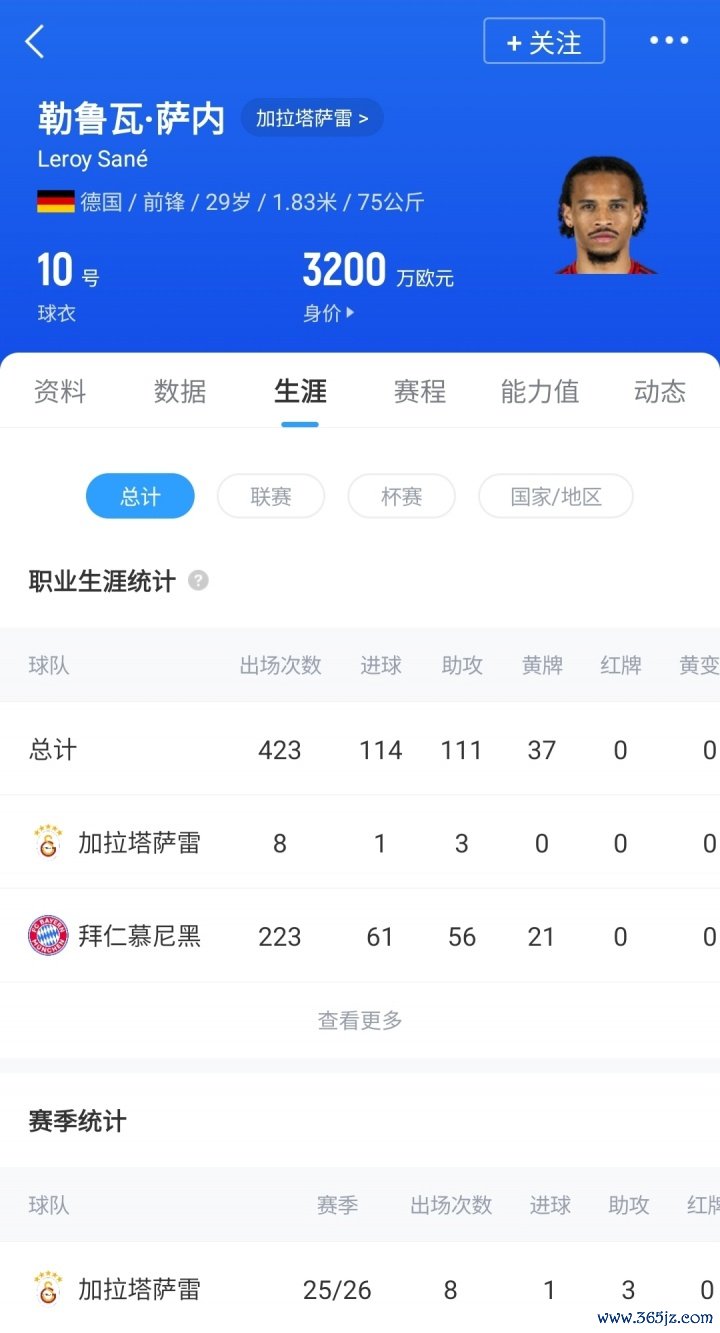Switch to the 动态 tab
This screenshot has height=1333, width=720.
(x=660, y=391)
